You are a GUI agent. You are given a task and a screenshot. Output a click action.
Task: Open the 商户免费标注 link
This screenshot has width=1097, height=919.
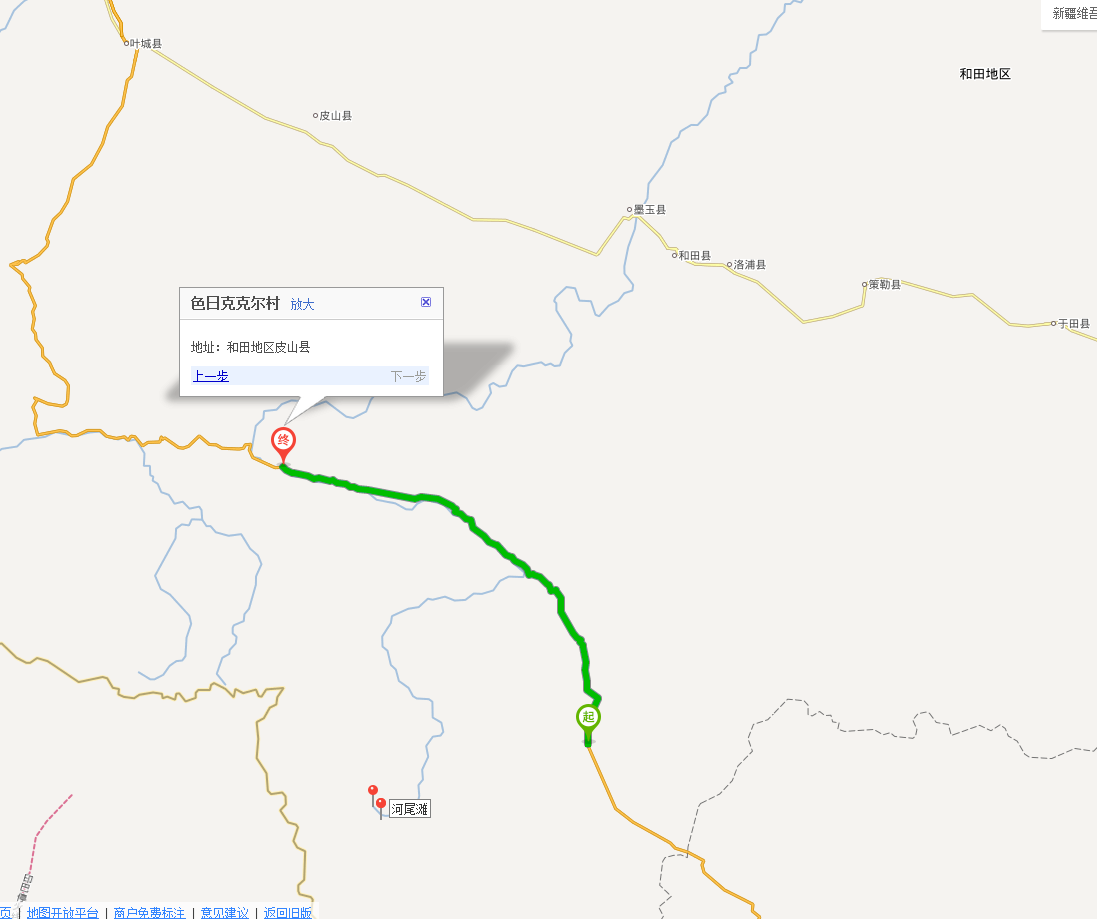[149, 912]
